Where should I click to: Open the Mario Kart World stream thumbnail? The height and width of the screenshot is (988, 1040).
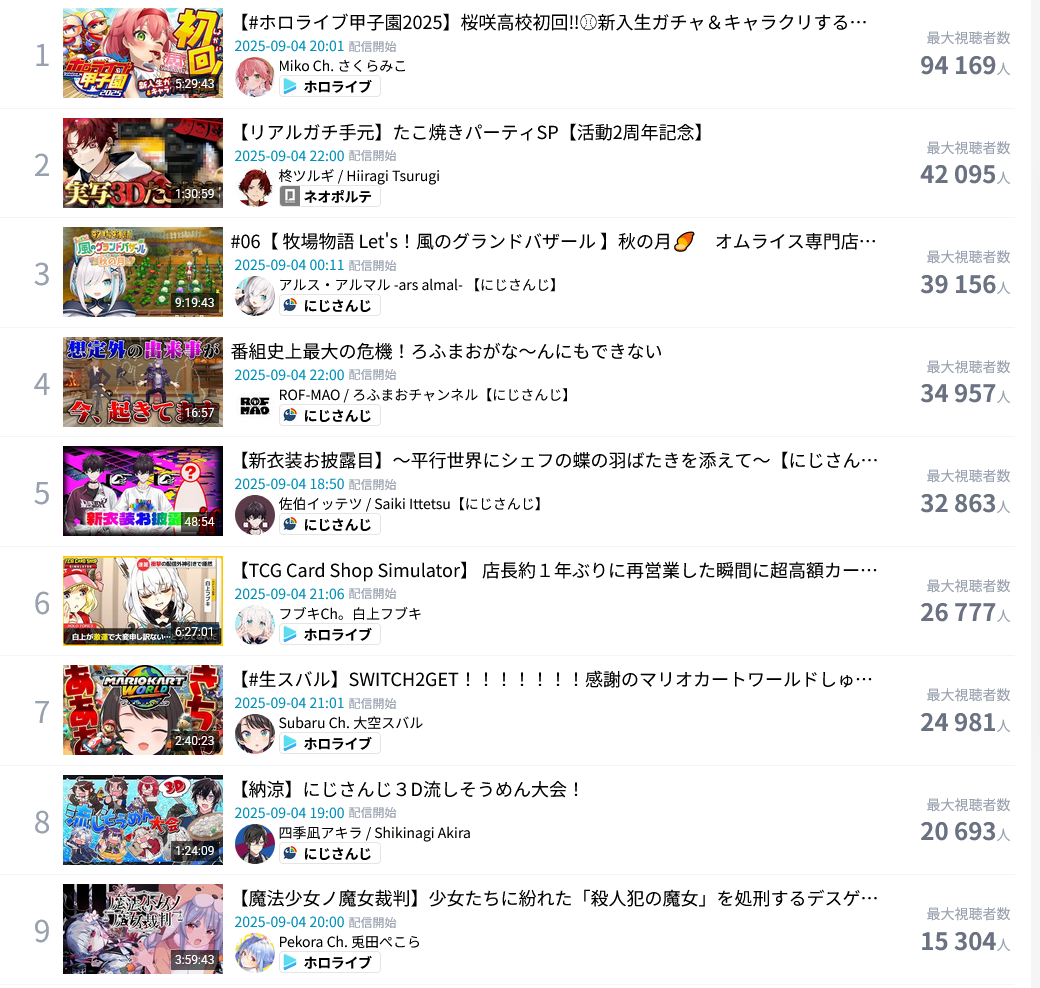(143, 710)
